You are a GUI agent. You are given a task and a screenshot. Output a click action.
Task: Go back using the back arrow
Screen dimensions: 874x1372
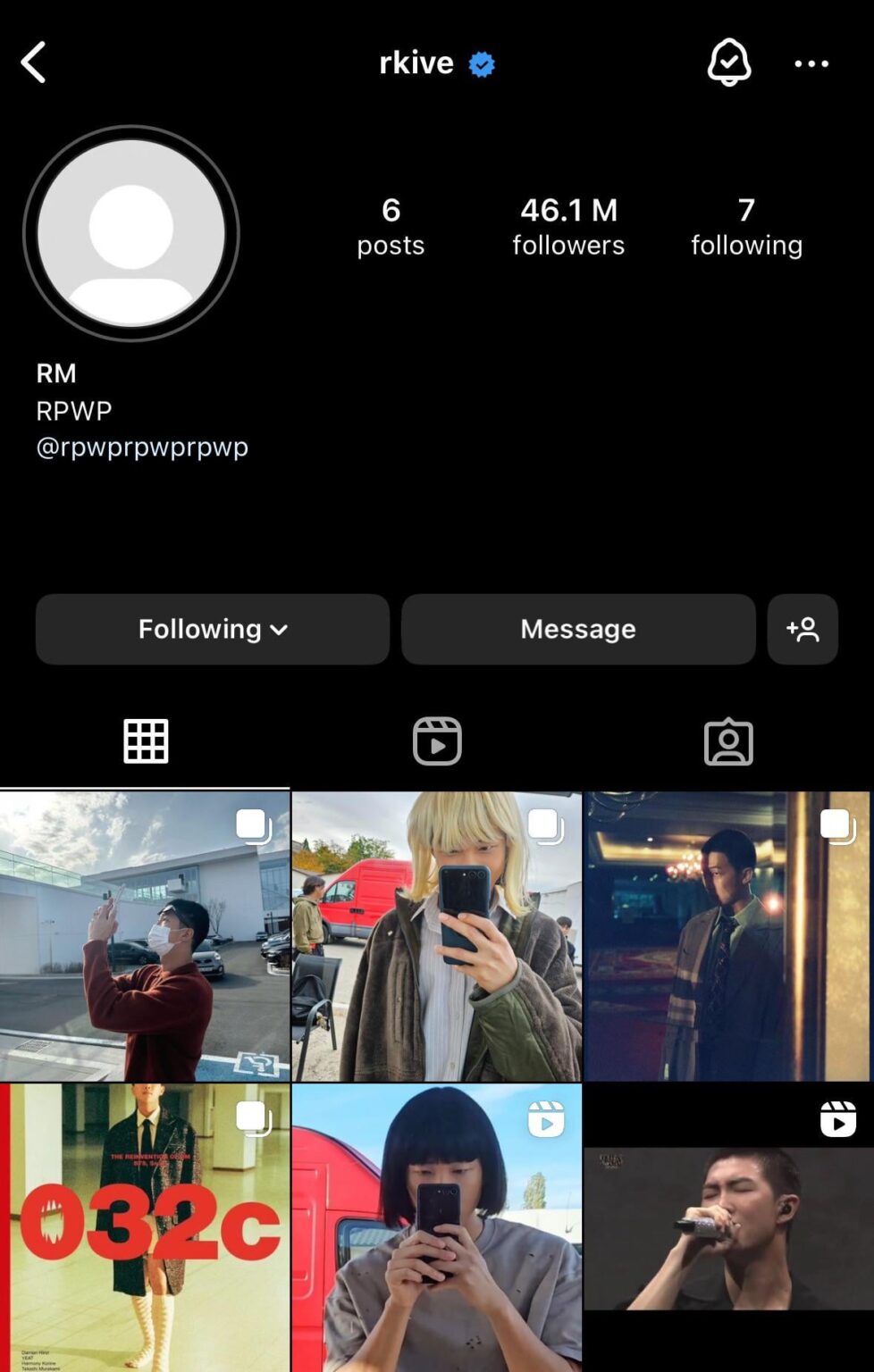(x=34, y=63)
